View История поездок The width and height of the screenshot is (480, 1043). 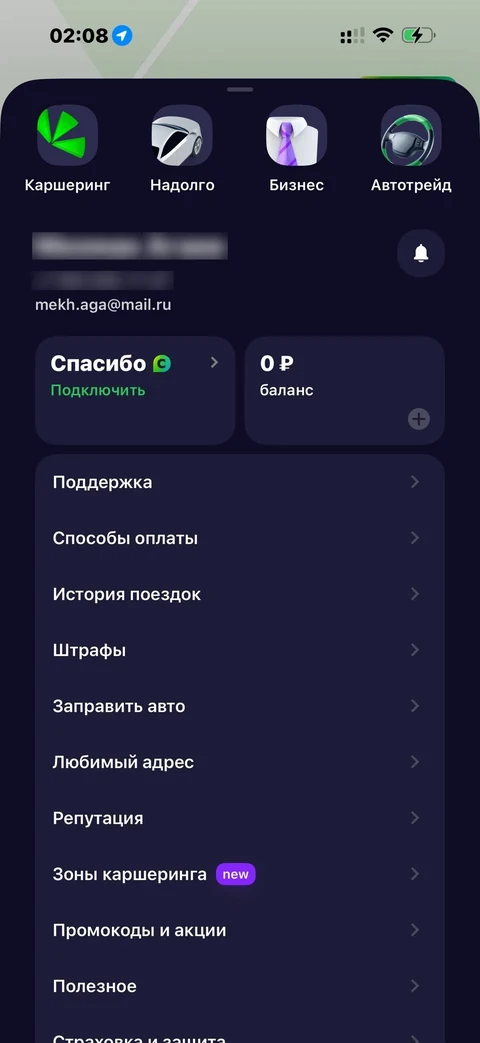(x=240, y=594)
